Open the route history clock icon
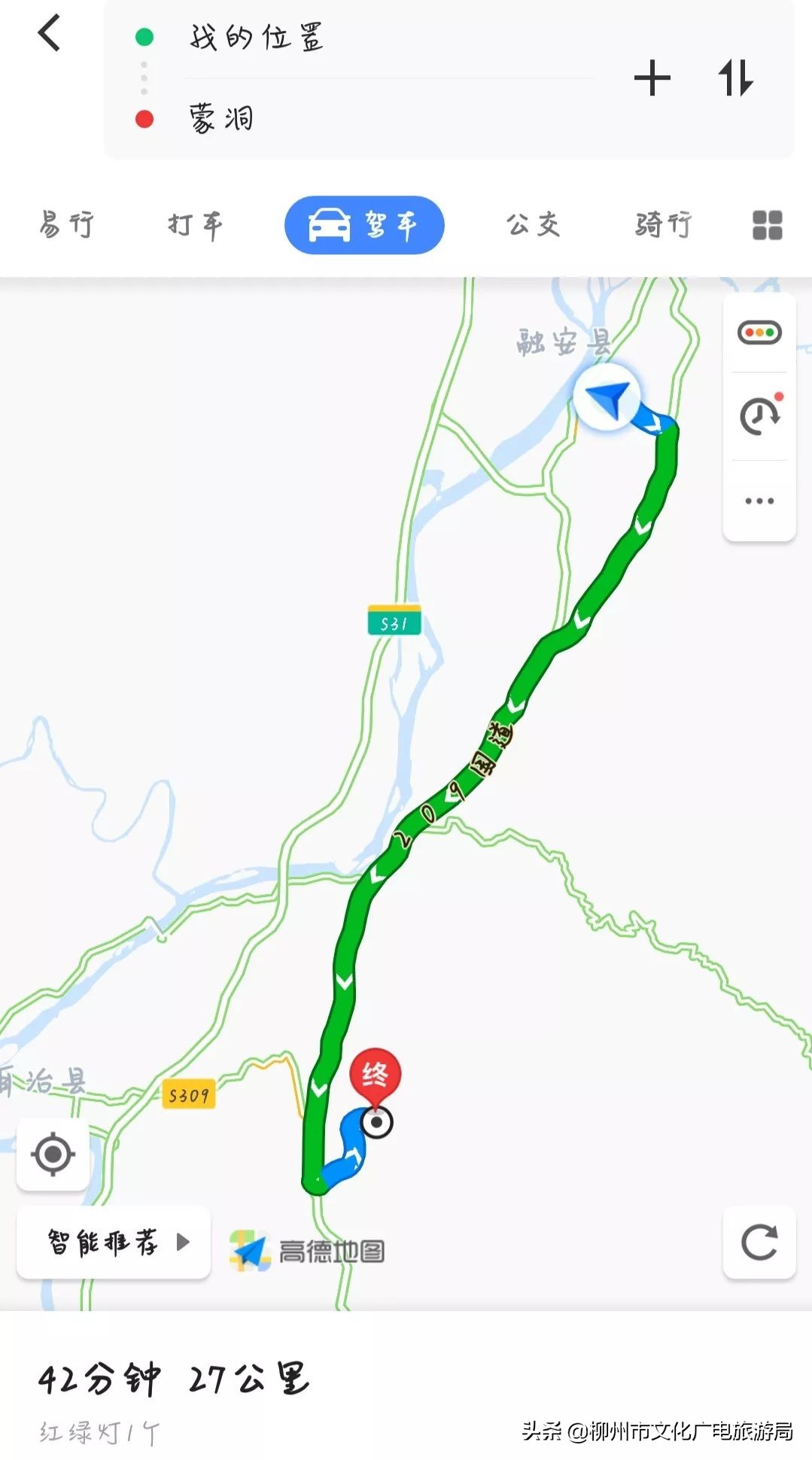The width and height of the screenshot is (812, 1460). (759, 414)
